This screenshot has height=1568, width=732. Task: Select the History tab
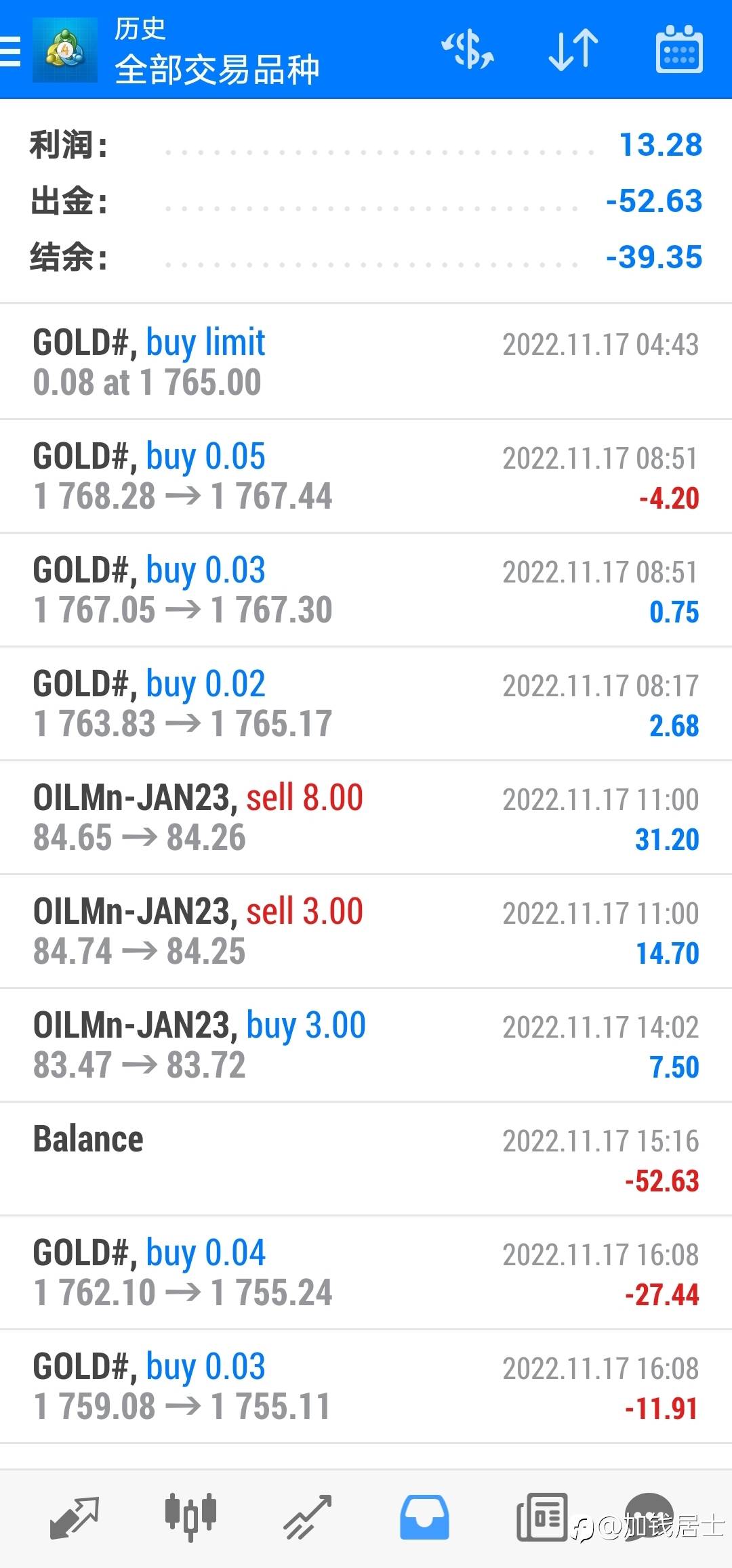(424, 1517)
